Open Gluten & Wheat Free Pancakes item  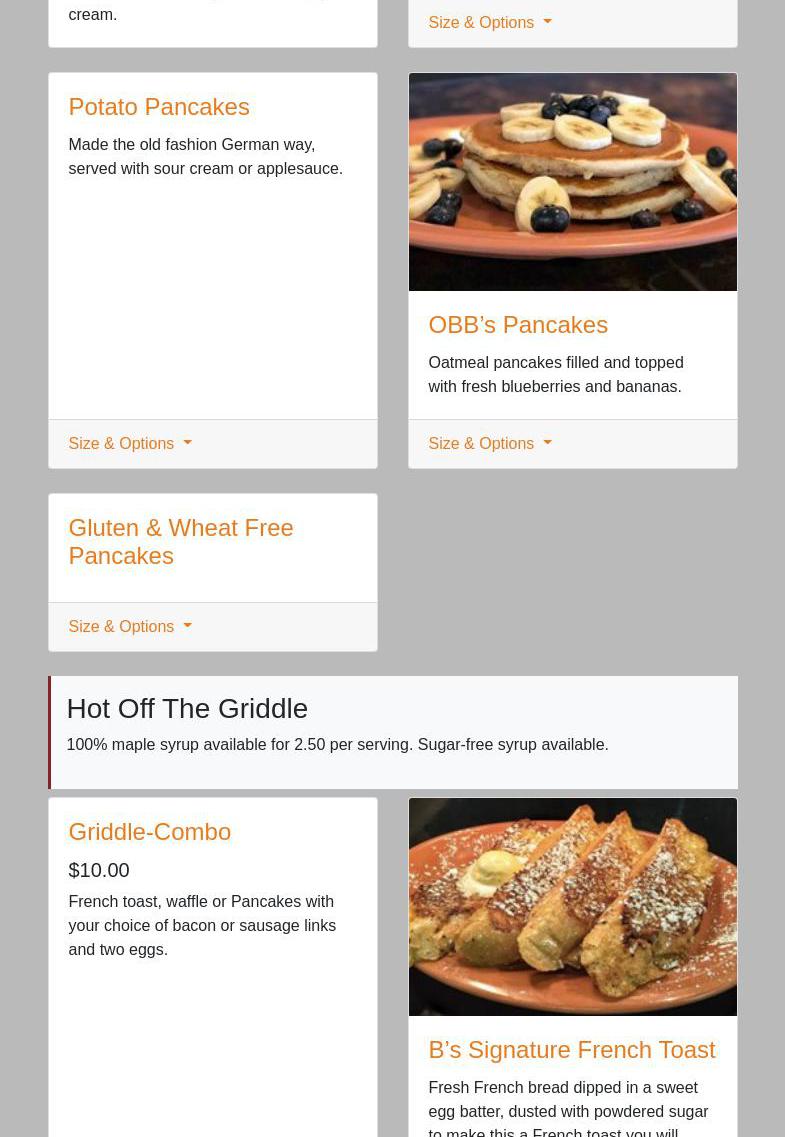click(x=181, y=541)
